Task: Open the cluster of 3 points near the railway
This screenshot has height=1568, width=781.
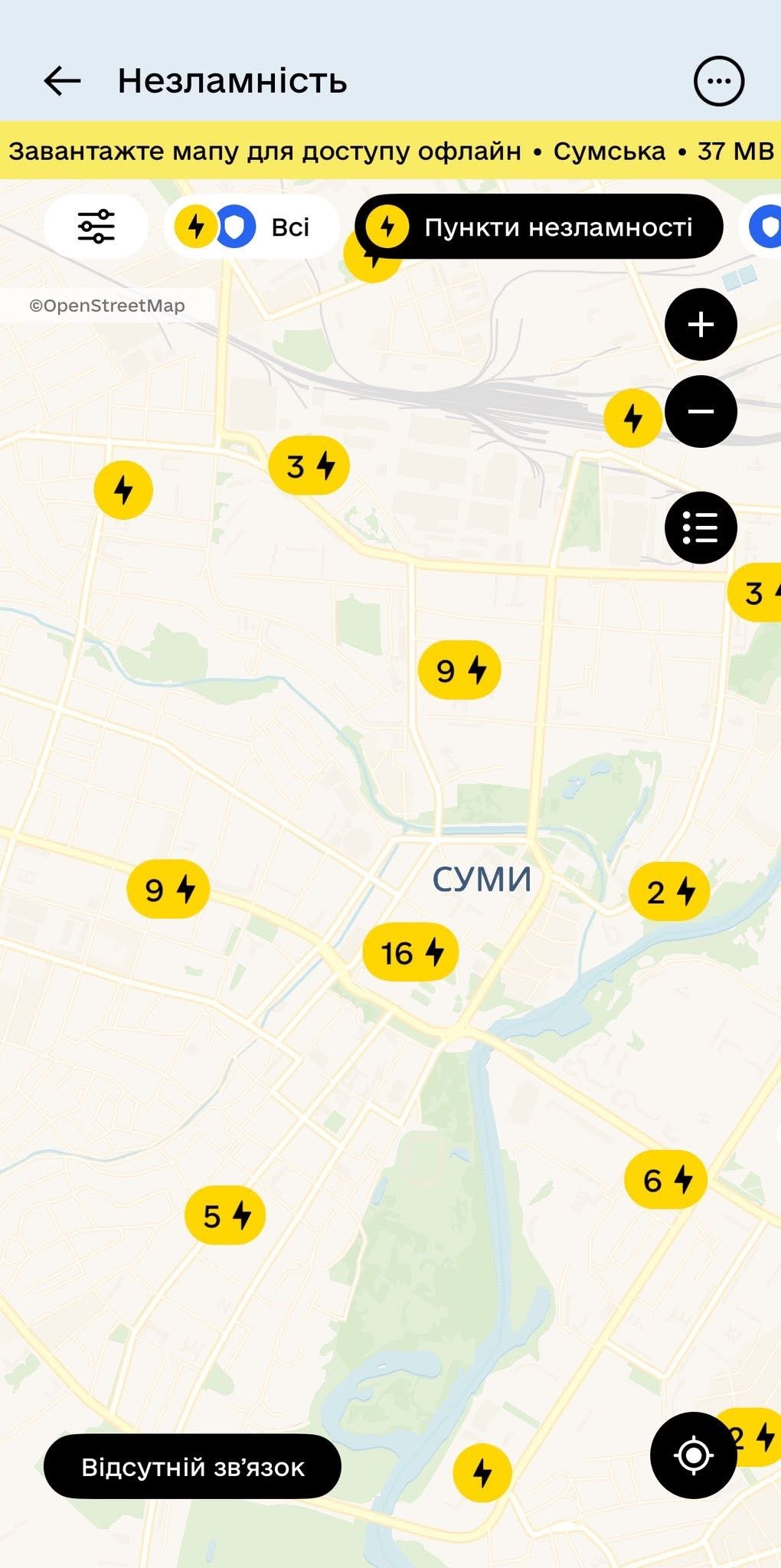Action: (309, 465)
